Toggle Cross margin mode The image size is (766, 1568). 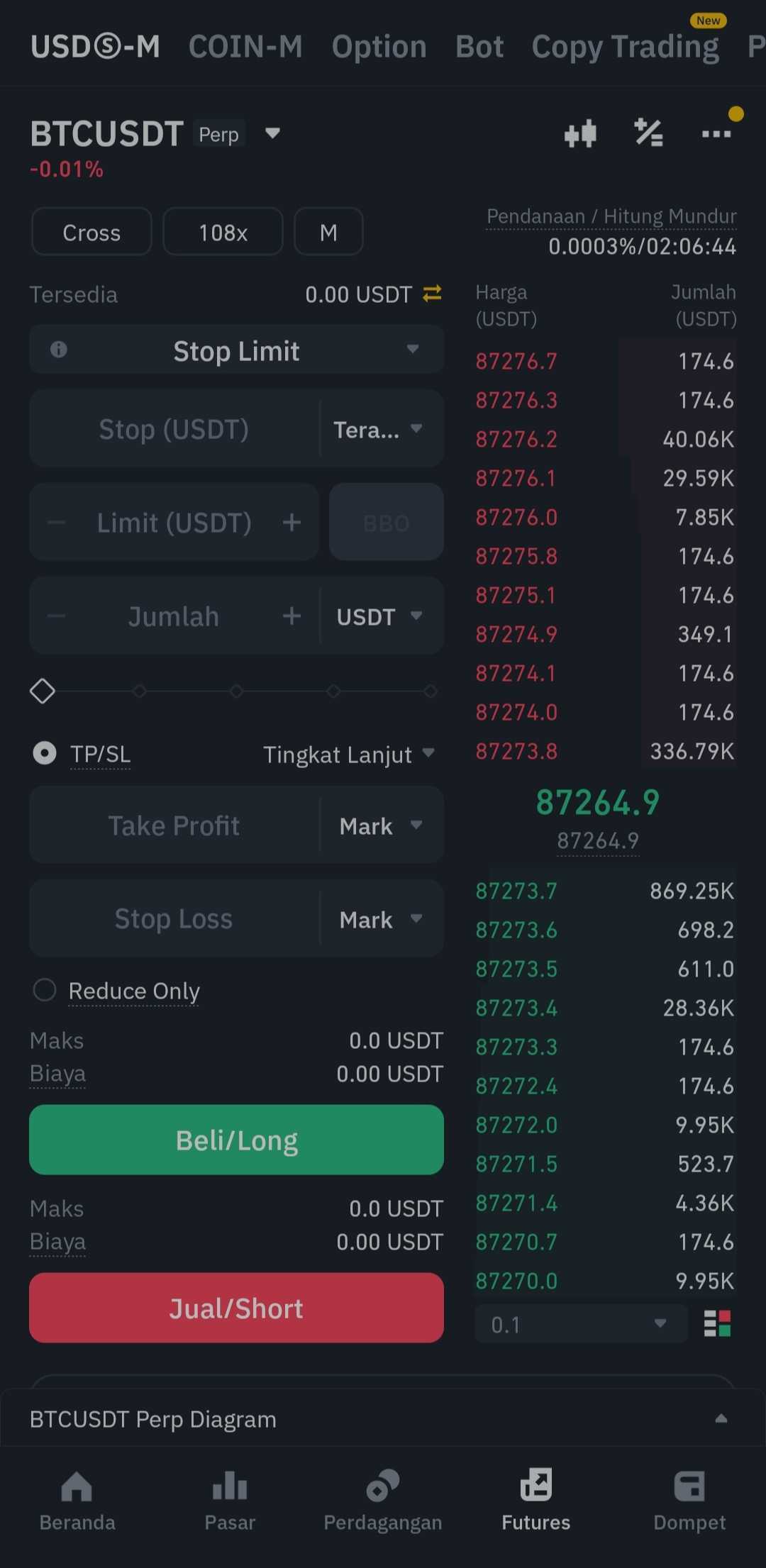pyautogui.click(x=91, y=231)
